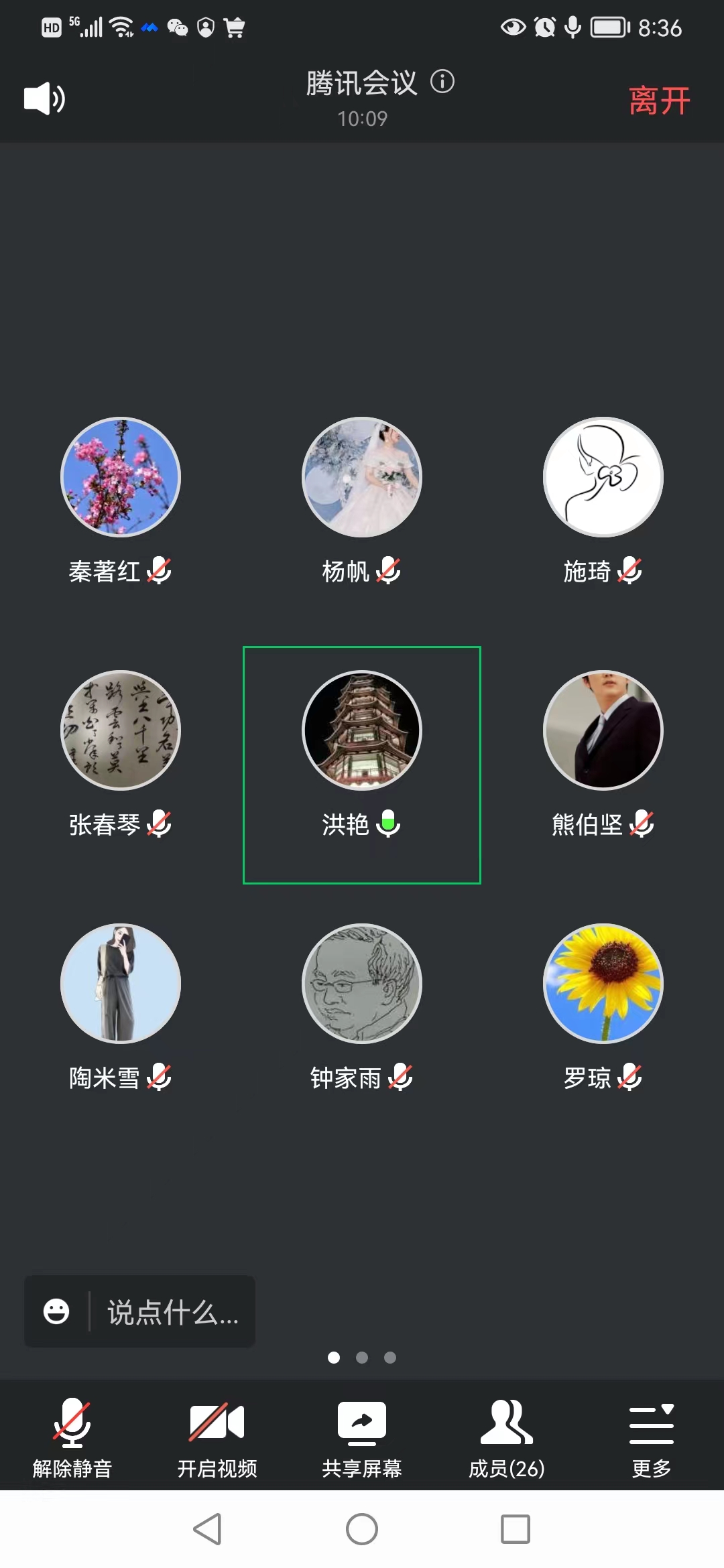Select participant 罗琼

603,984
